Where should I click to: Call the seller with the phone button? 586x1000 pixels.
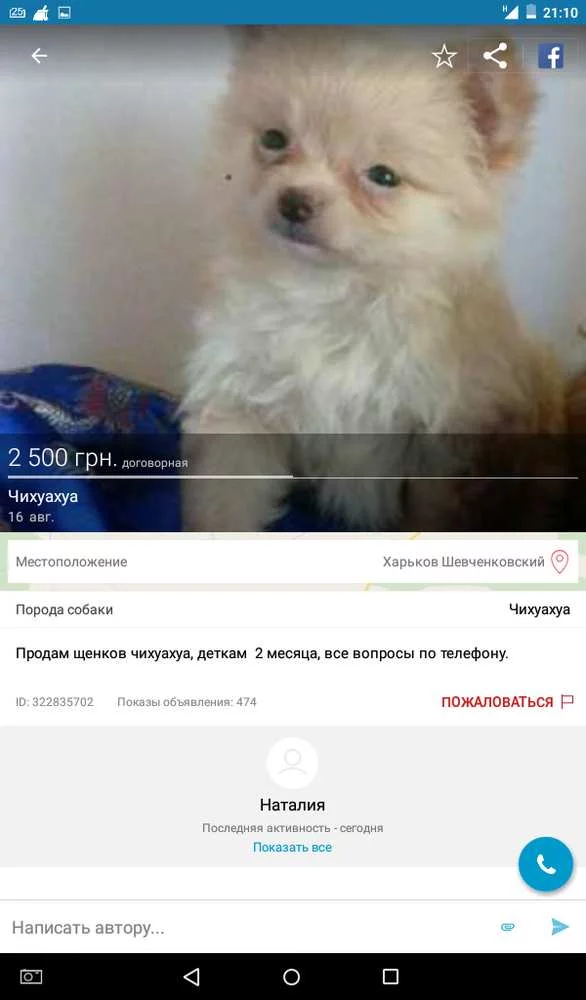tap(546, 864)
